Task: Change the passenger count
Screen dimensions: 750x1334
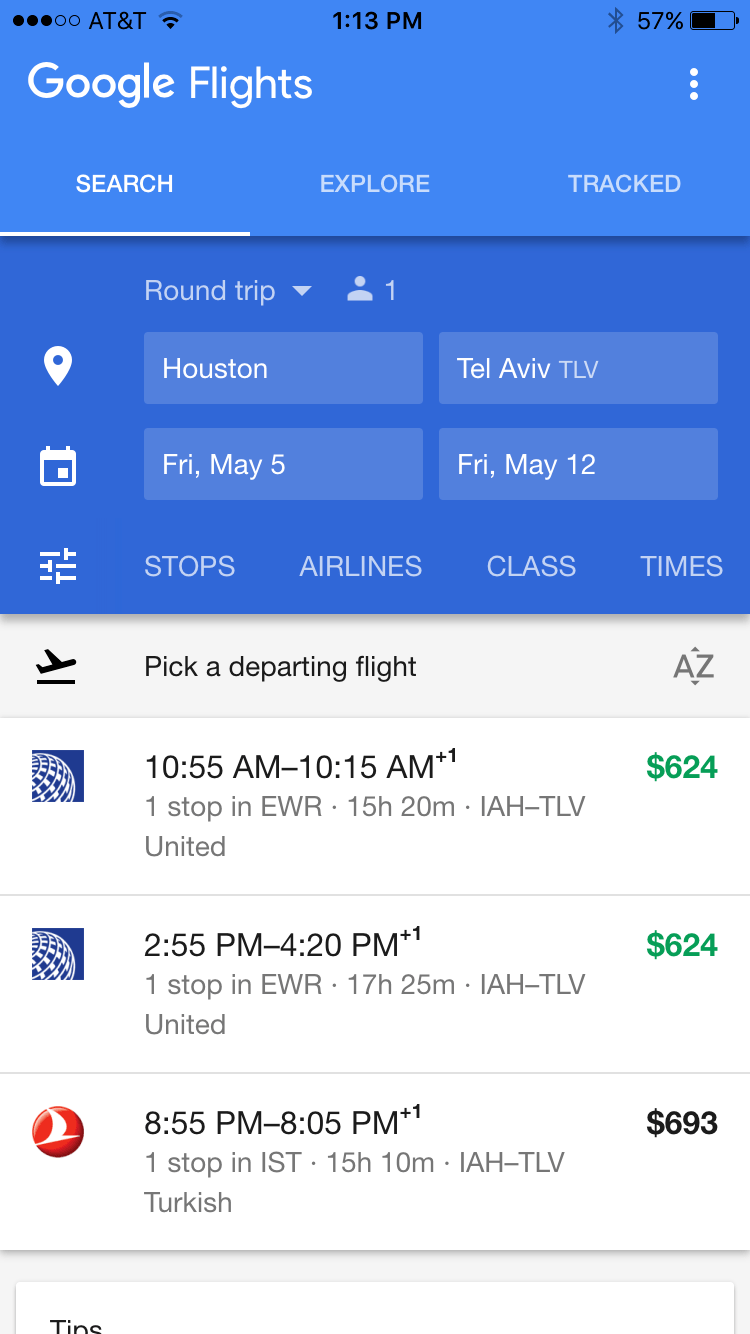Action: [372, 291]
